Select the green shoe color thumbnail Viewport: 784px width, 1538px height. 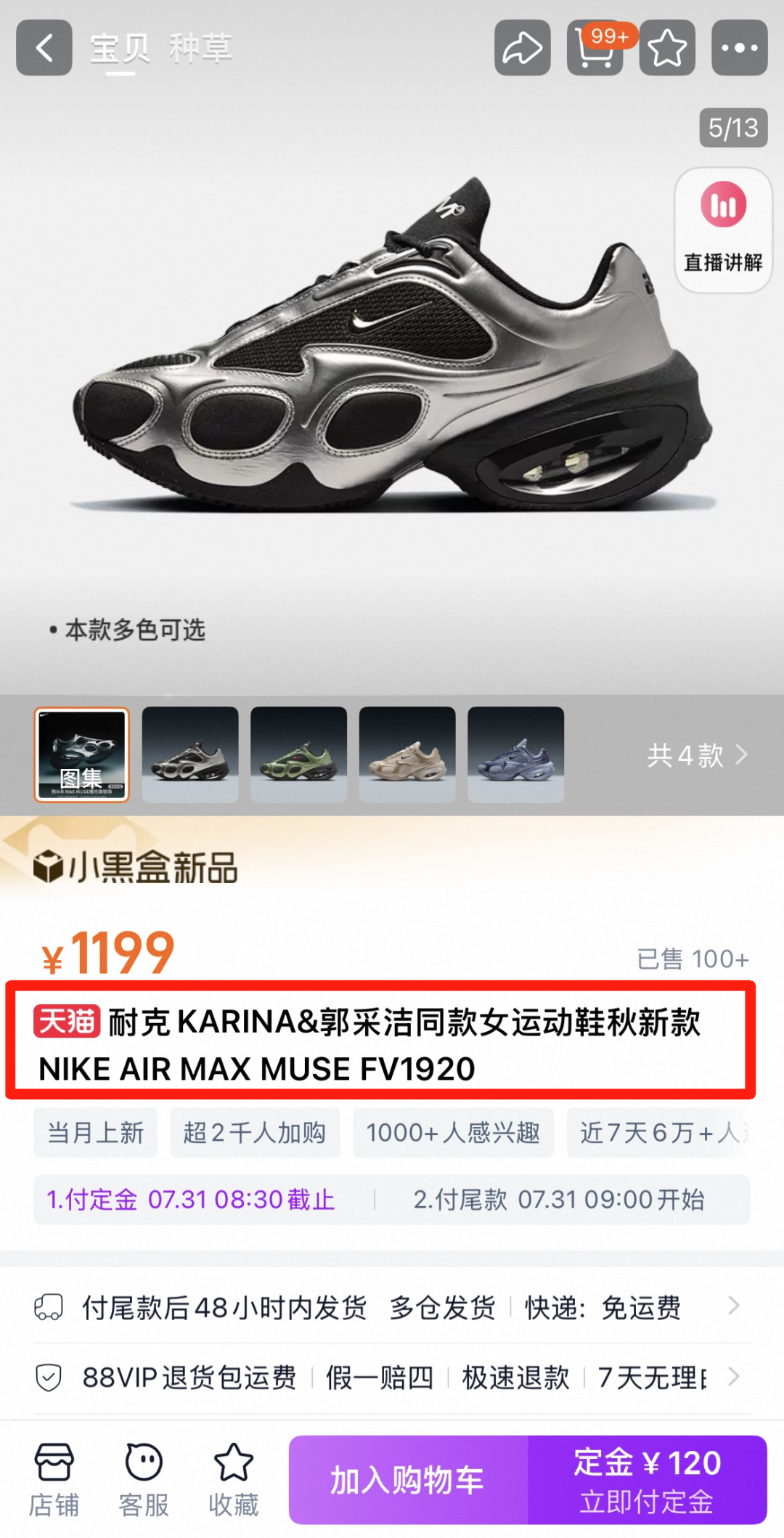click(x=298, y=754)
